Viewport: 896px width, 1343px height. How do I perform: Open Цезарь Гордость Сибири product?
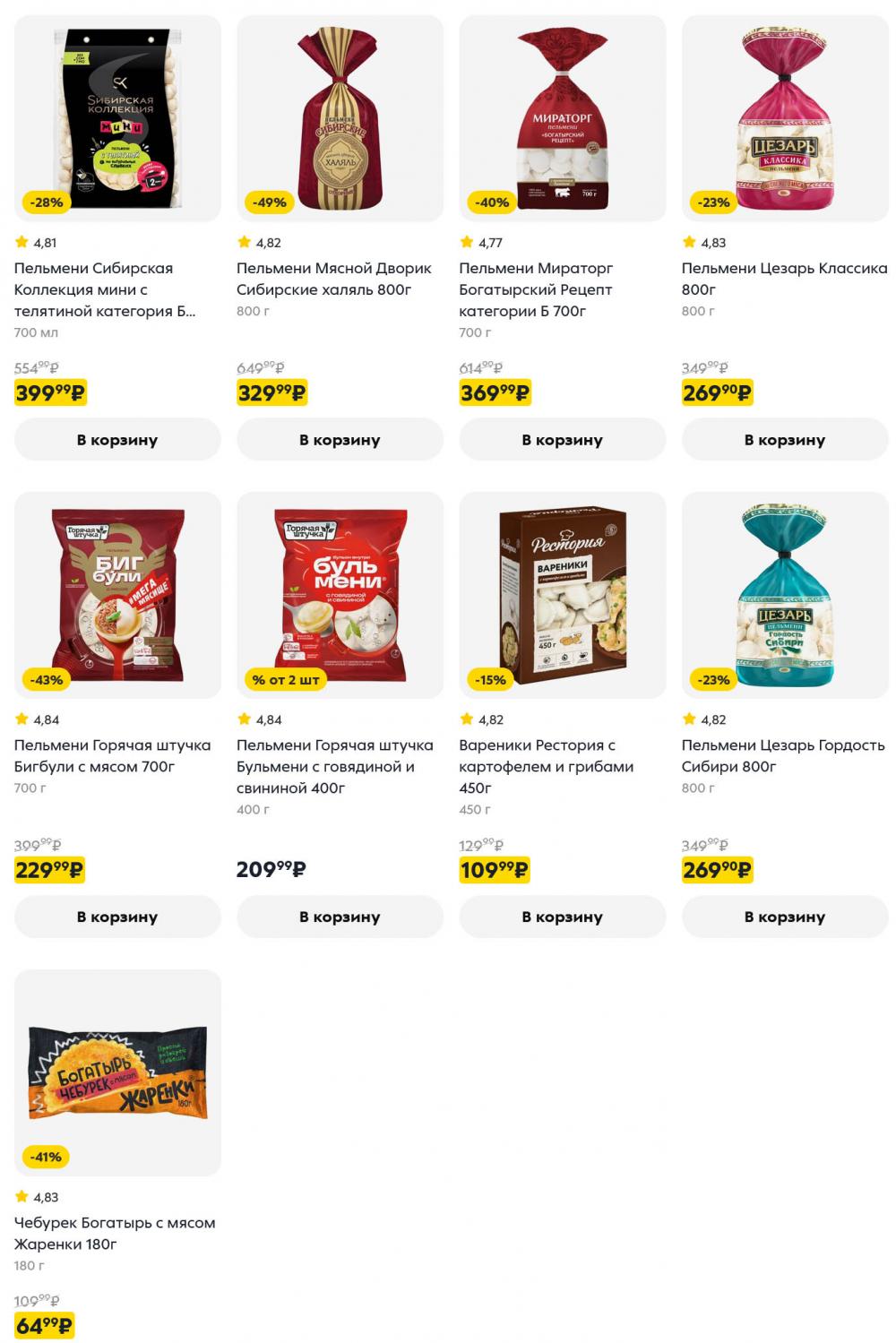coord(785,596)
